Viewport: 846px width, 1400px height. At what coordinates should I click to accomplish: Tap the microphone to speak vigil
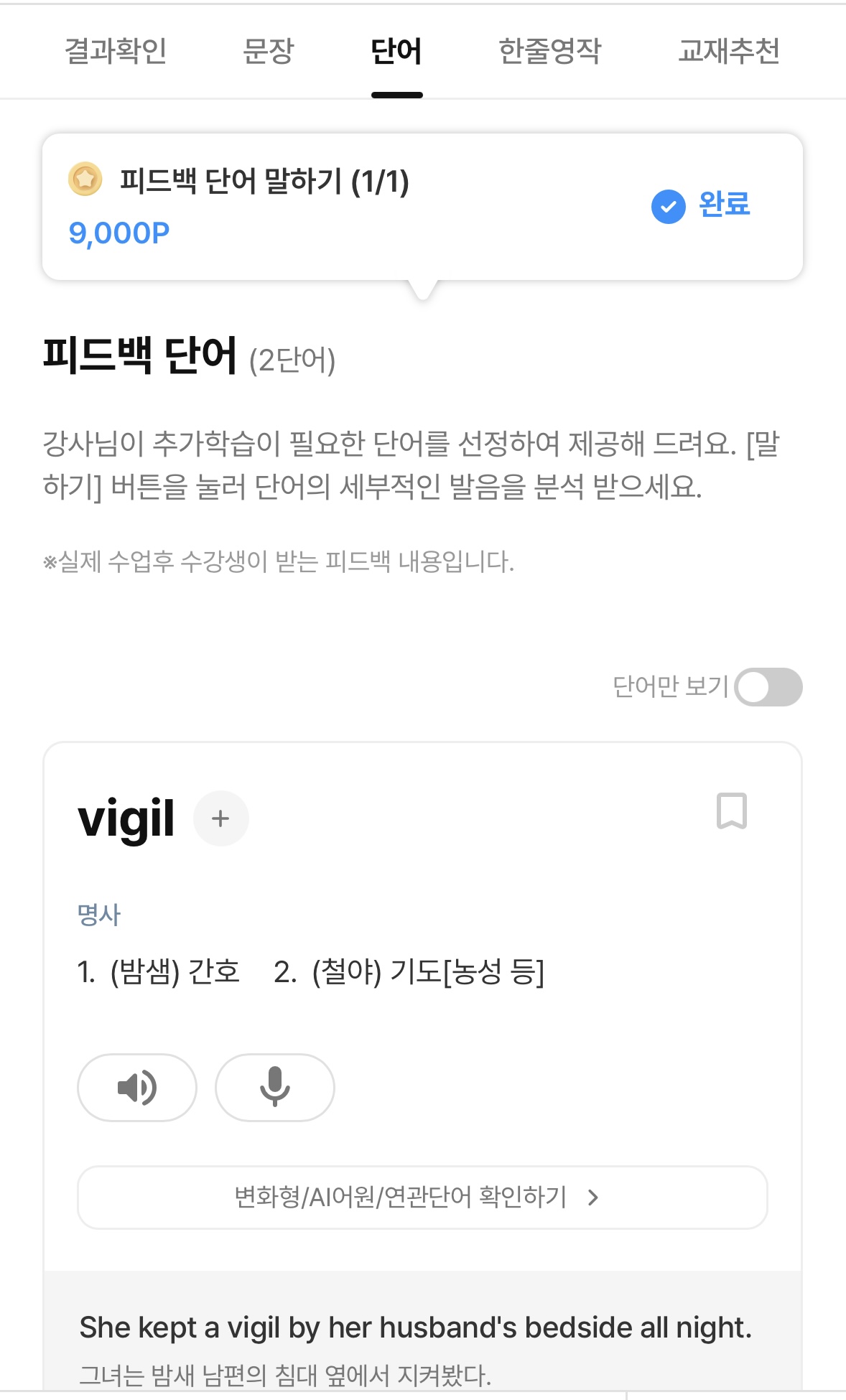[275, 1087]
